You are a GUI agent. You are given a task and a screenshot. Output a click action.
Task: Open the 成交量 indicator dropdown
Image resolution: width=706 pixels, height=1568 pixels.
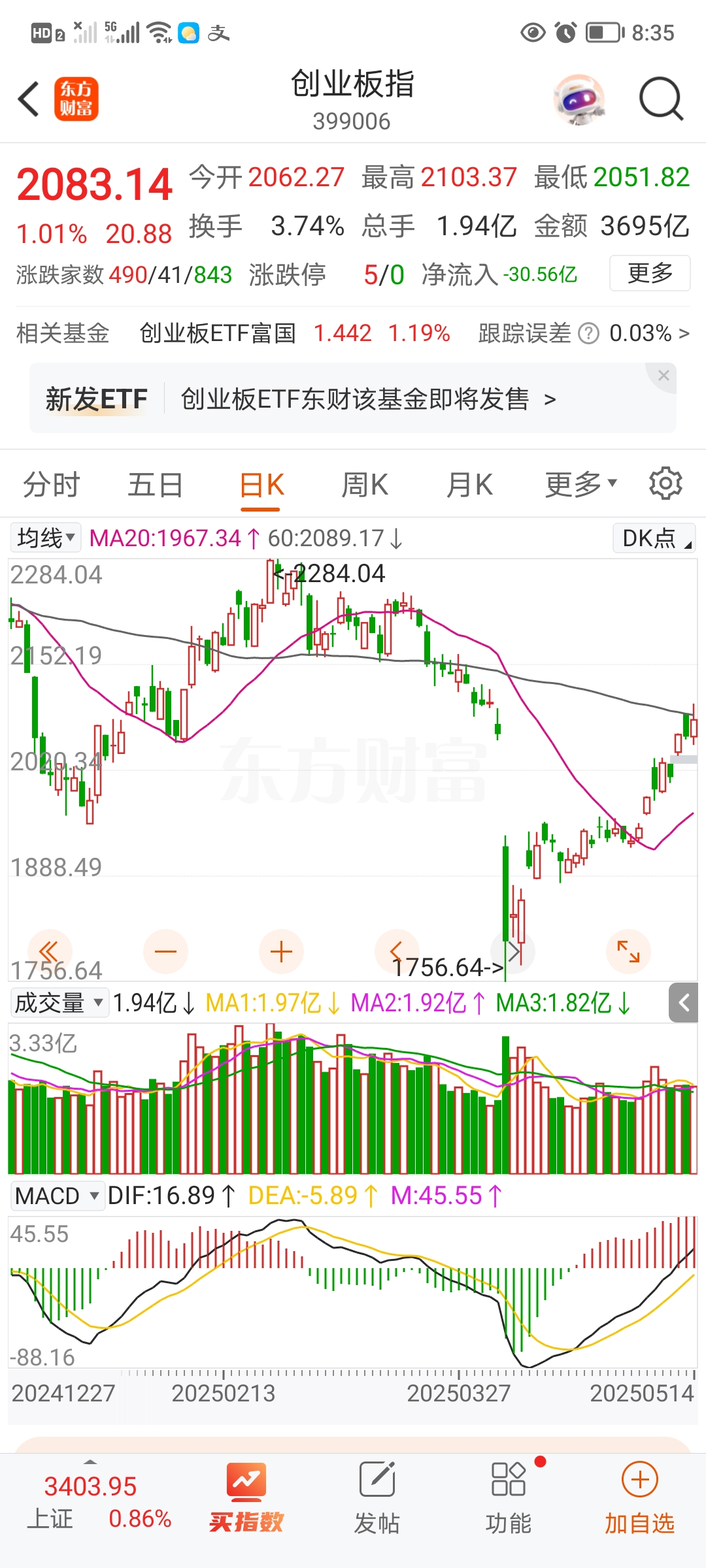pyautogui.click(x=59, y=1003)
